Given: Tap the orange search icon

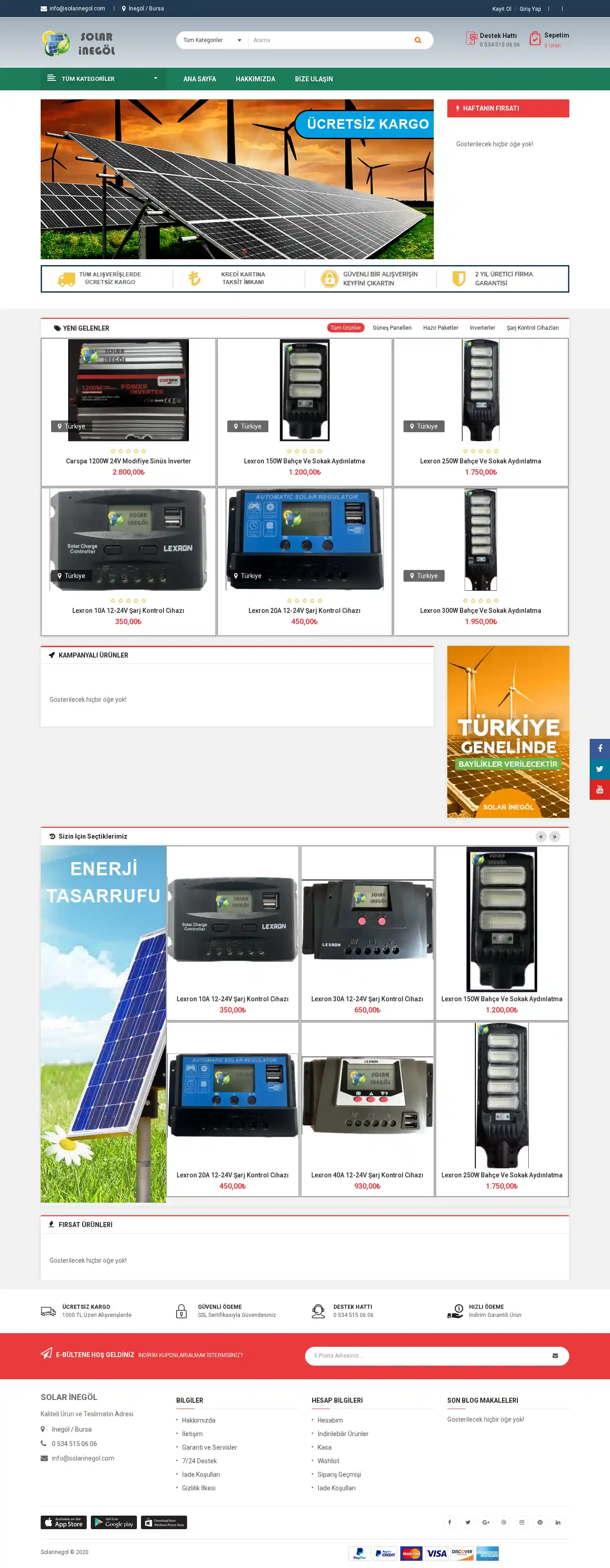Looking at the screenshot, I should point(418,40).
